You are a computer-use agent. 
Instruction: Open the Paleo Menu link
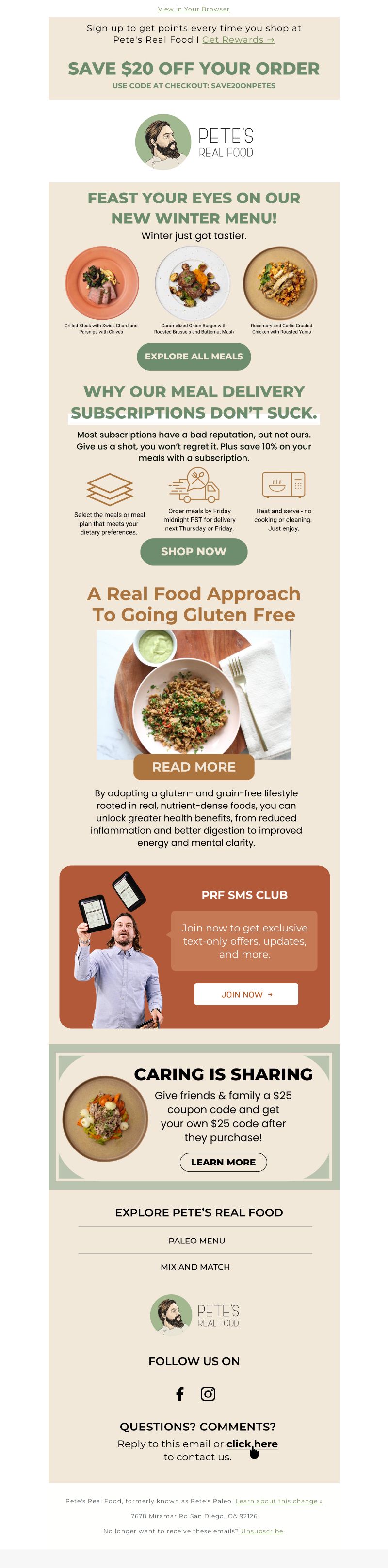point(196,1241)
